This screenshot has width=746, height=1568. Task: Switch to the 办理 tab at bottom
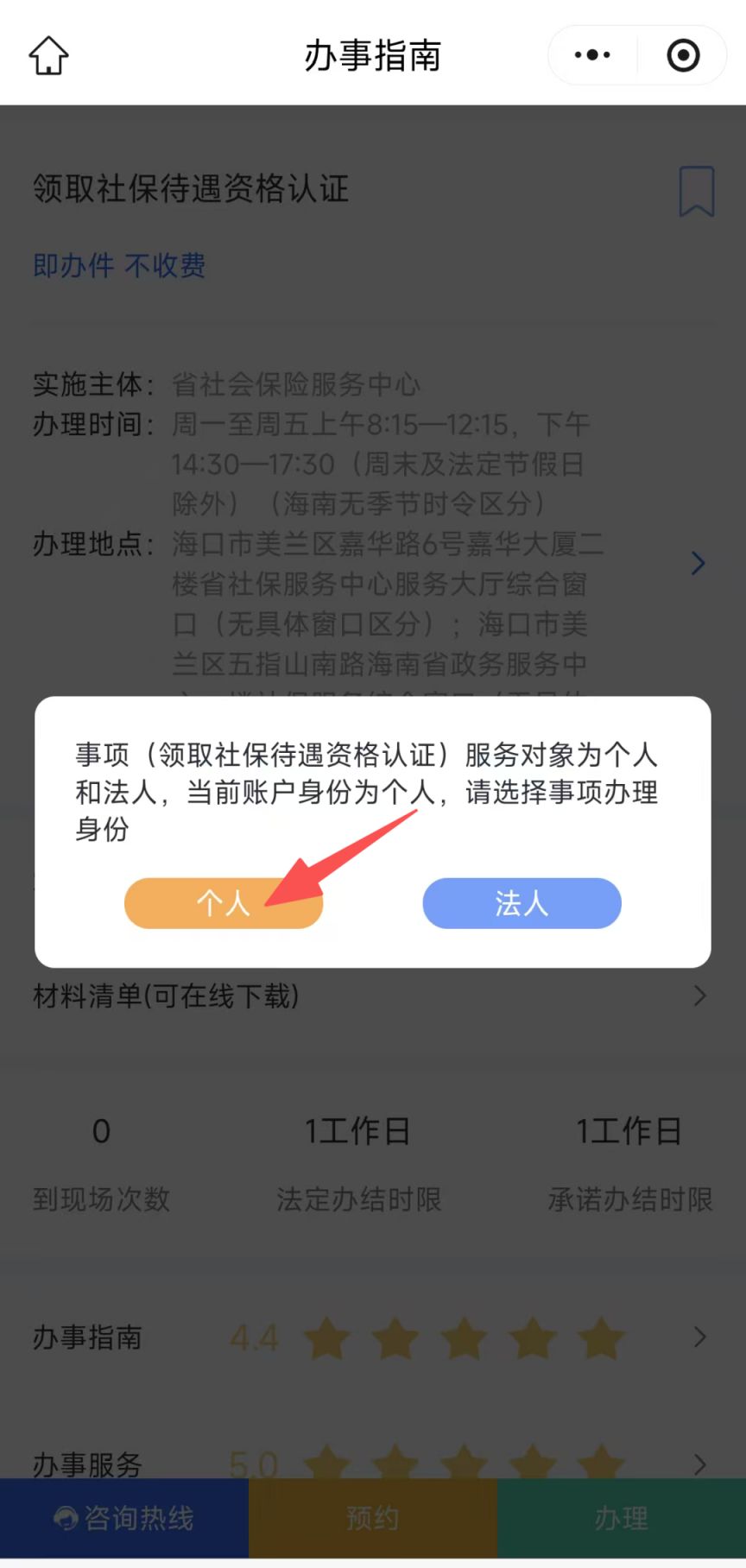[x=621, y=1517]
